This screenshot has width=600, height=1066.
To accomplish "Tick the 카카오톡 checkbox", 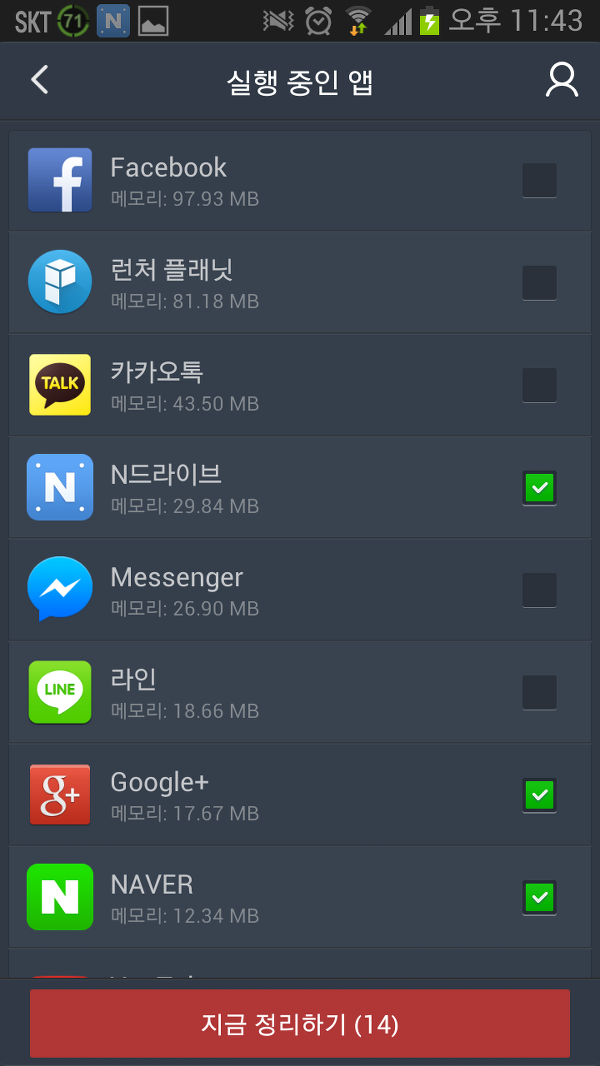I will coord(540,385).
